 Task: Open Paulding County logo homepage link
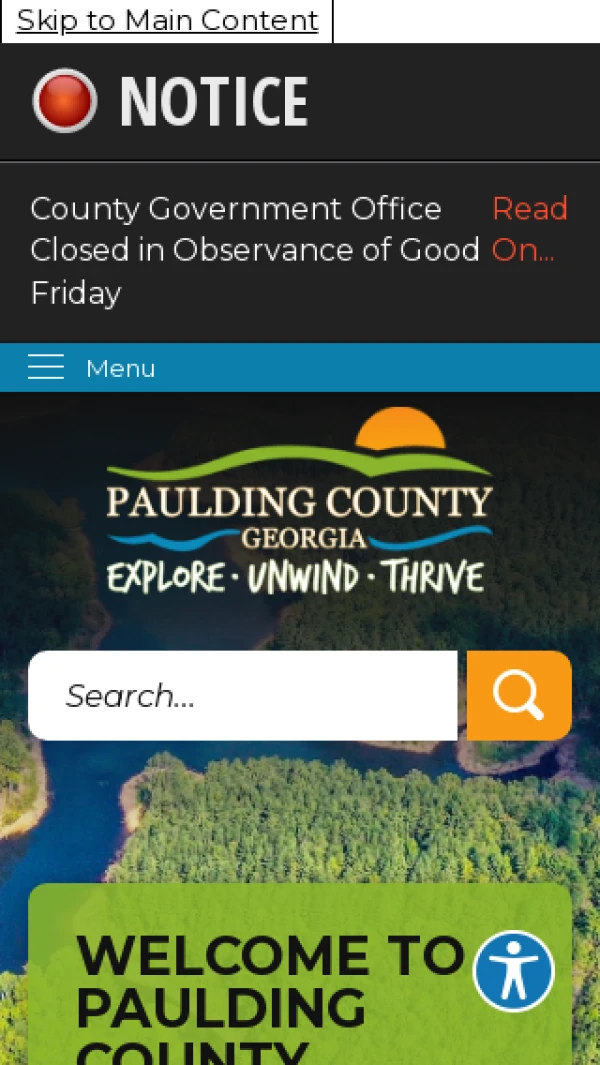[300, 503]
